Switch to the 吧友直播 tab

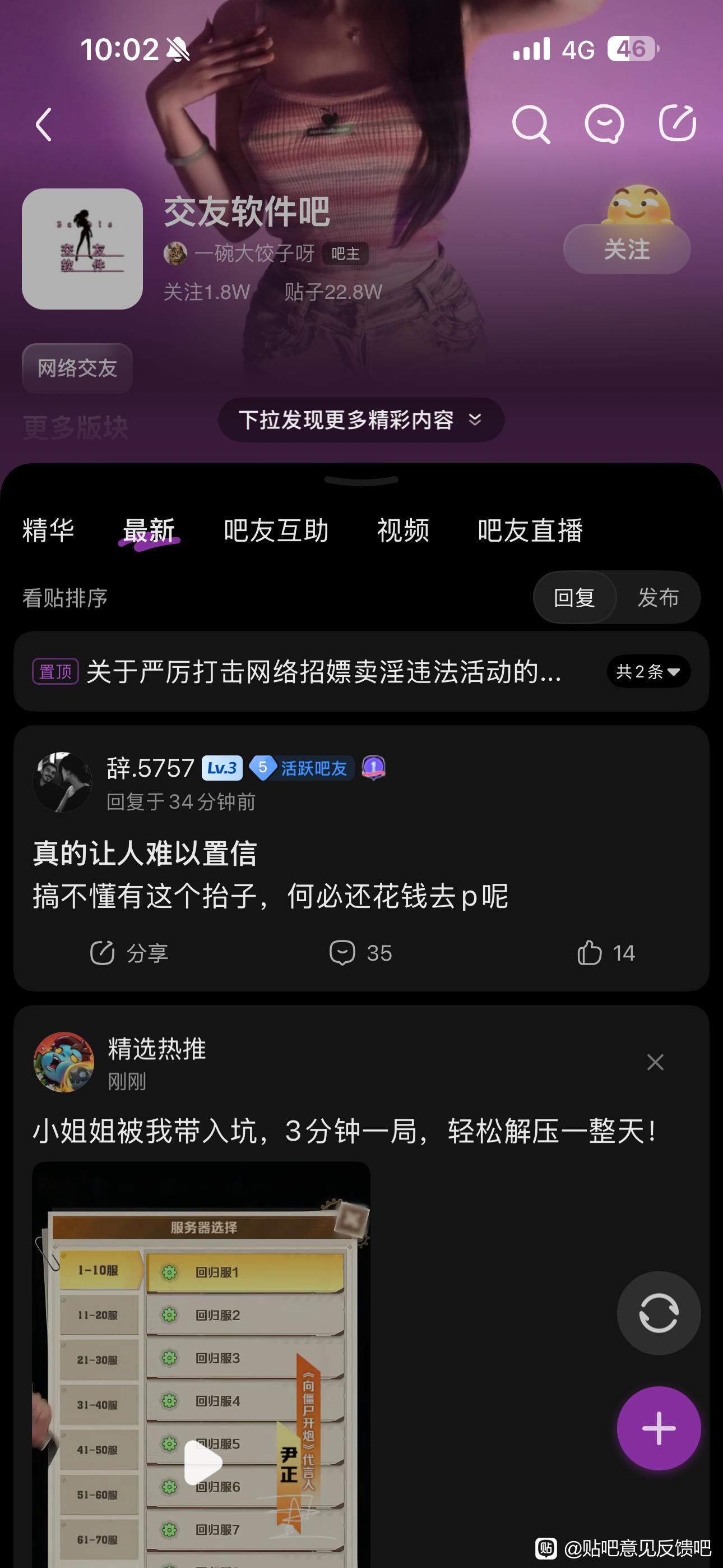(530, 530)
